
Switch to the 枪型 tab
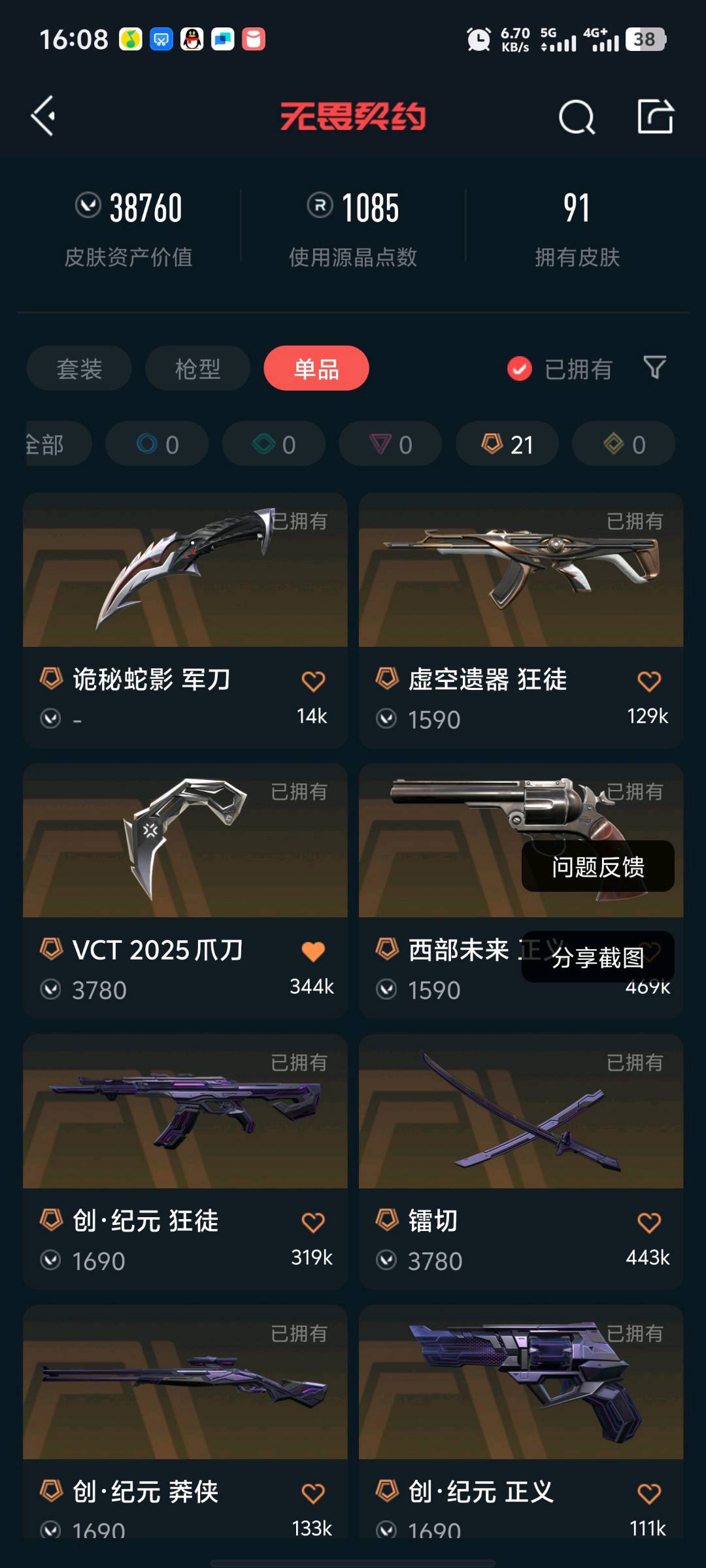[197, 368]
